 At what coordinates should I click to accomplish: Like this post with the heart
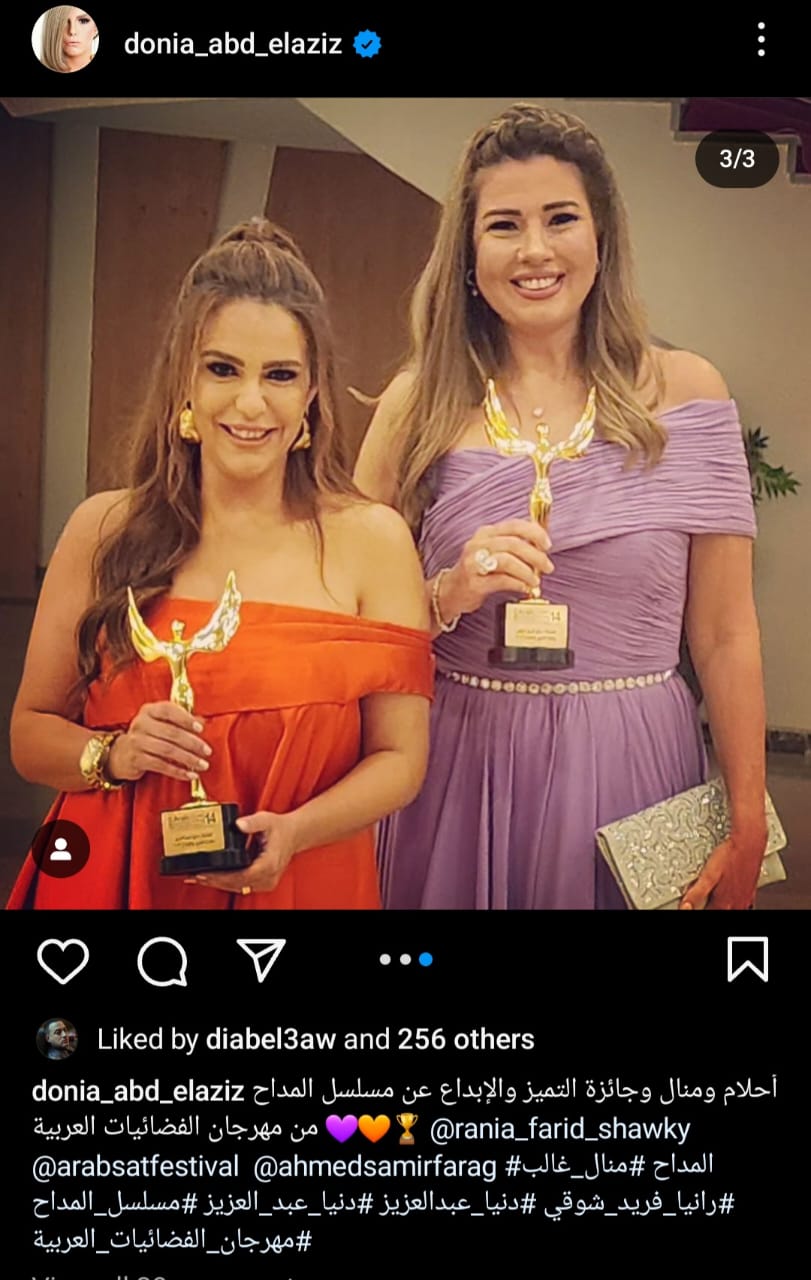pyautogui.click(x=63, y=960)
